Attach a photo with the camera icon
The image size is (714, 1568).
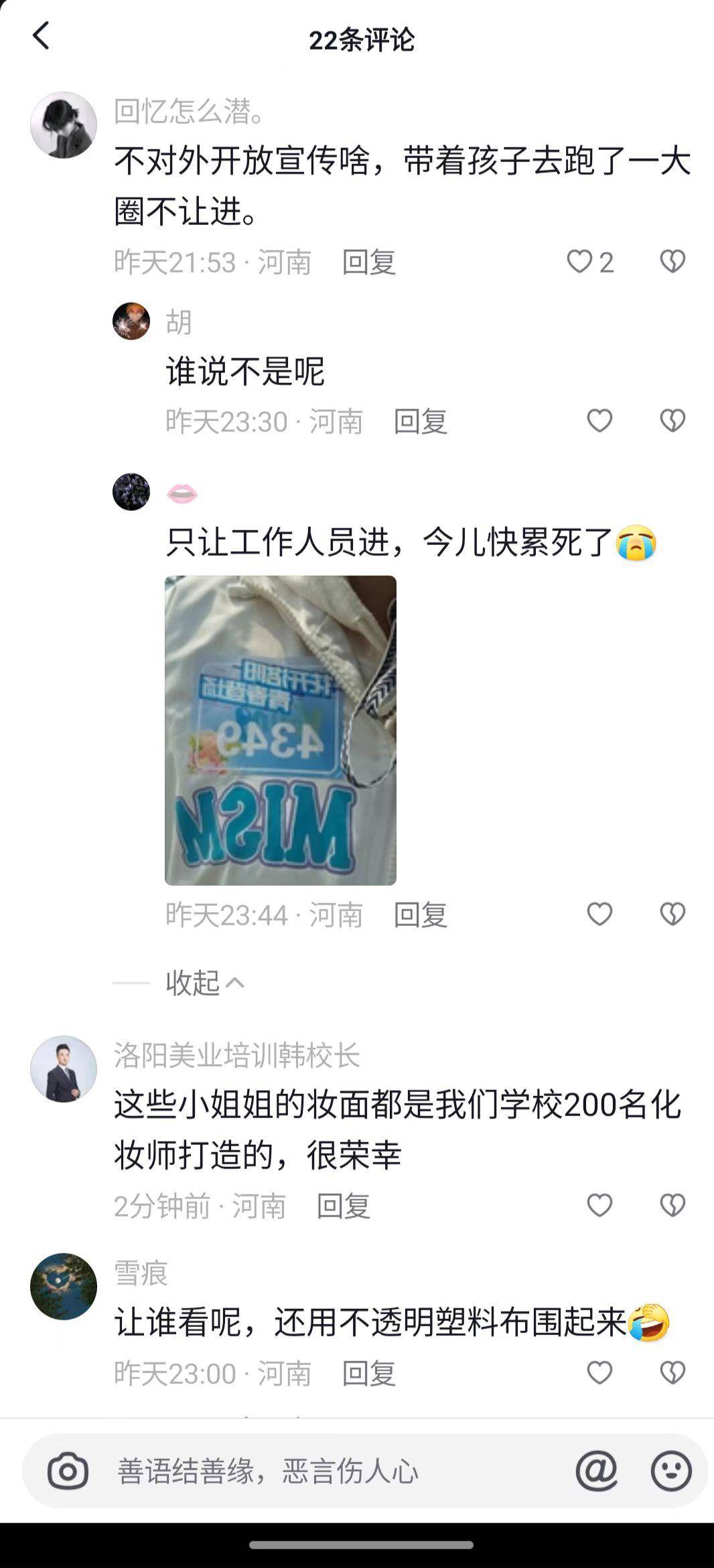pos(68,1471)
